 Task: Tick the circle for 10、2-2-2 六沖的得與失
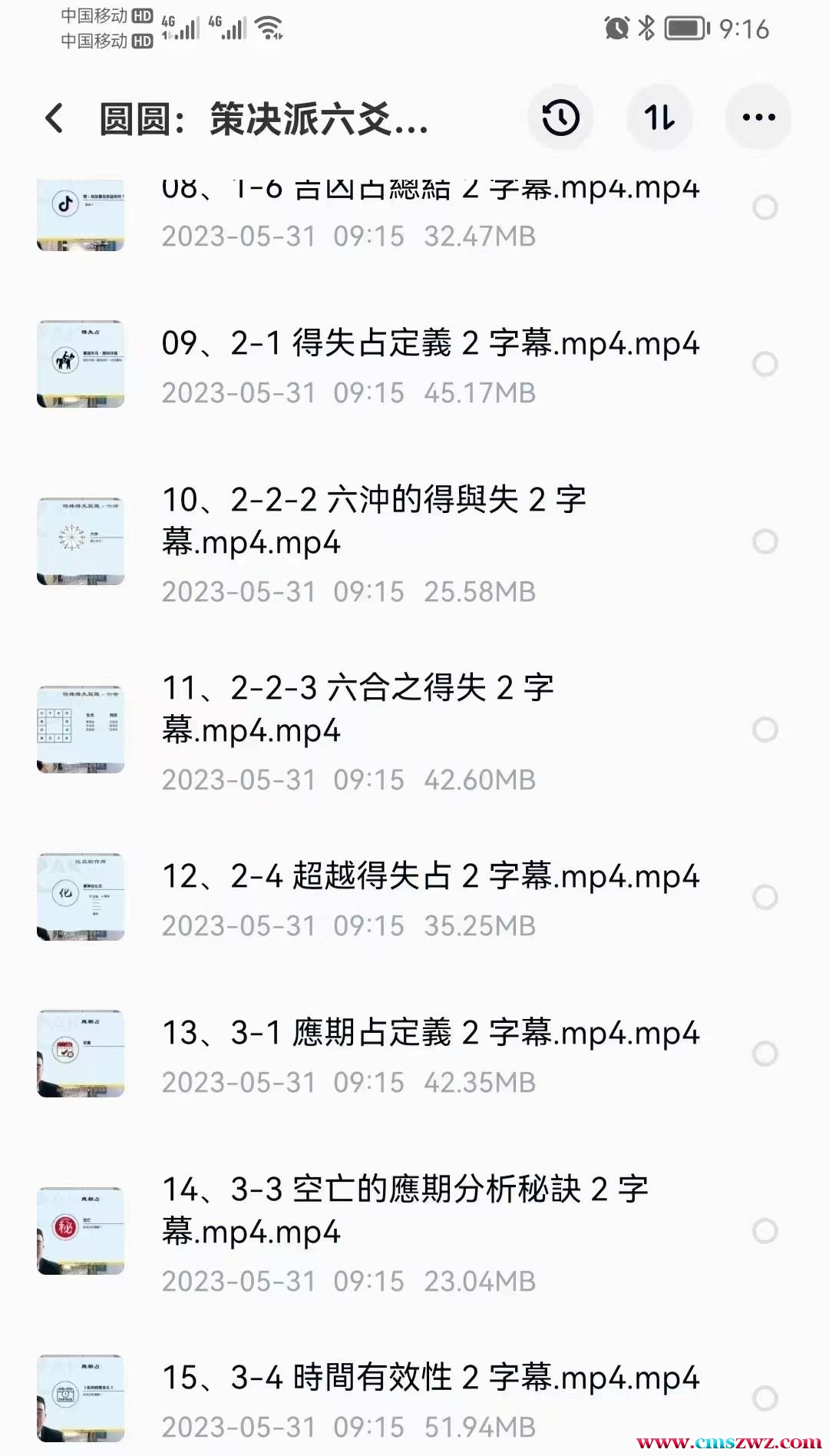click(x=765, y=541)
